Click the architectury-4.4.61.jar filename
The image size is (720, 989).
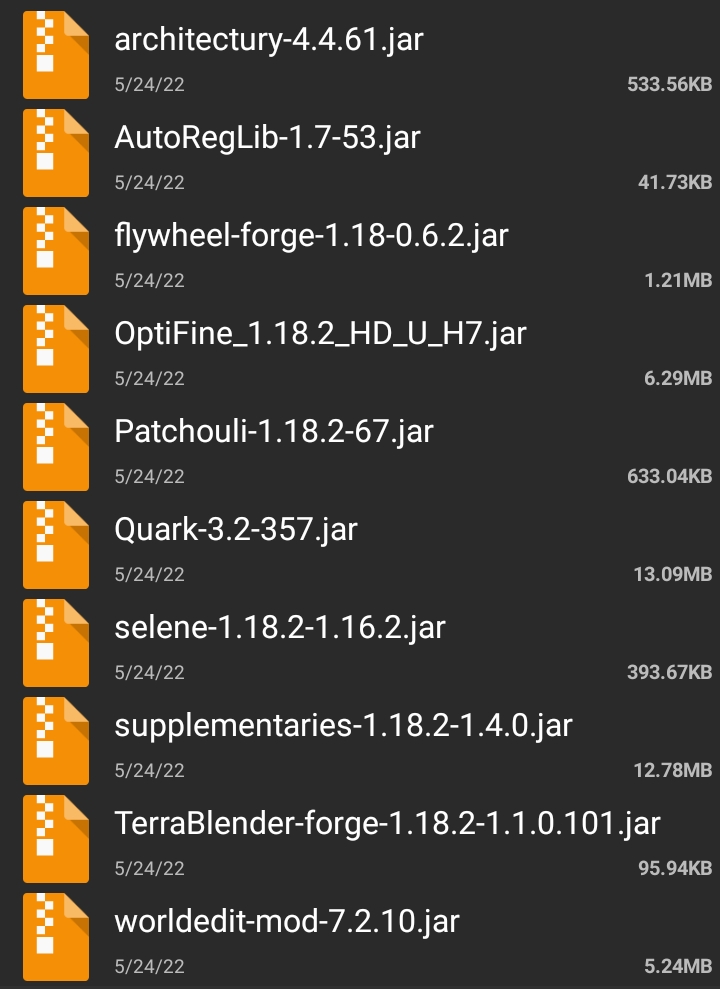[268, 41]
